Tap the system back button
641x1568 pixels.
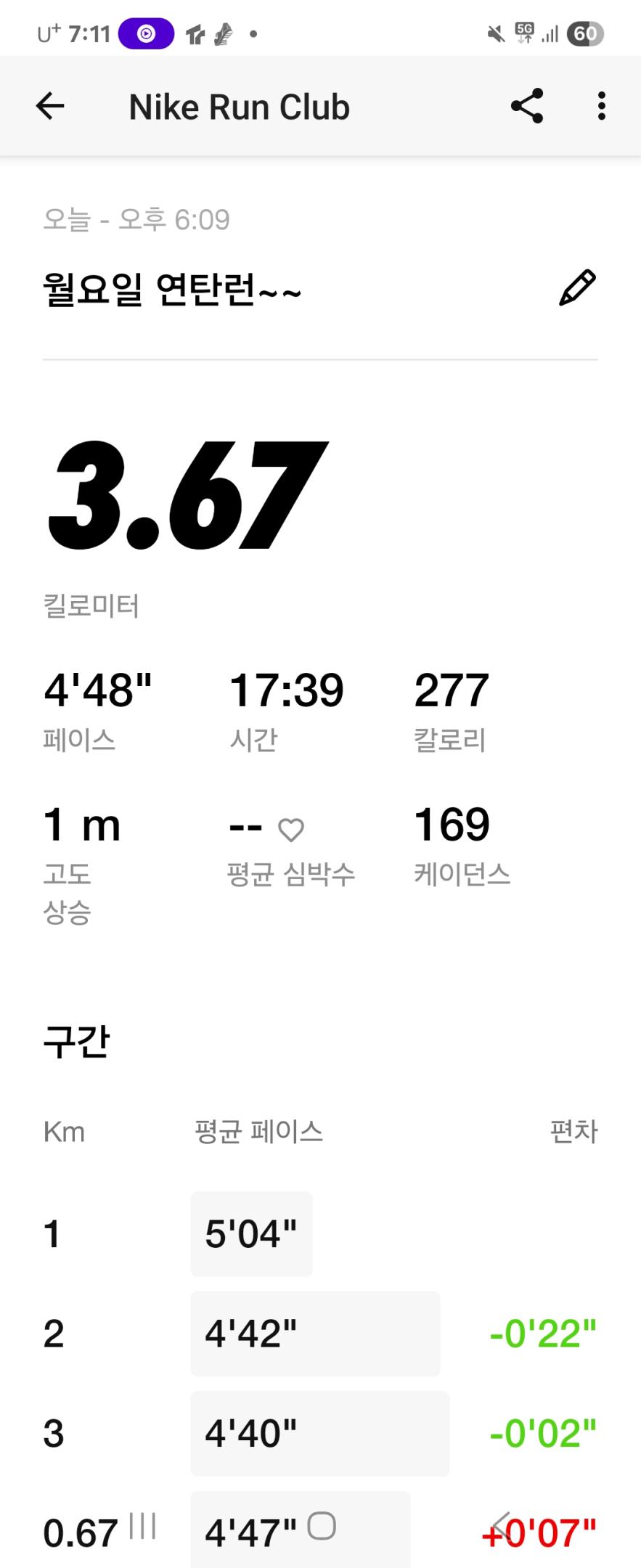point(502,1526)
